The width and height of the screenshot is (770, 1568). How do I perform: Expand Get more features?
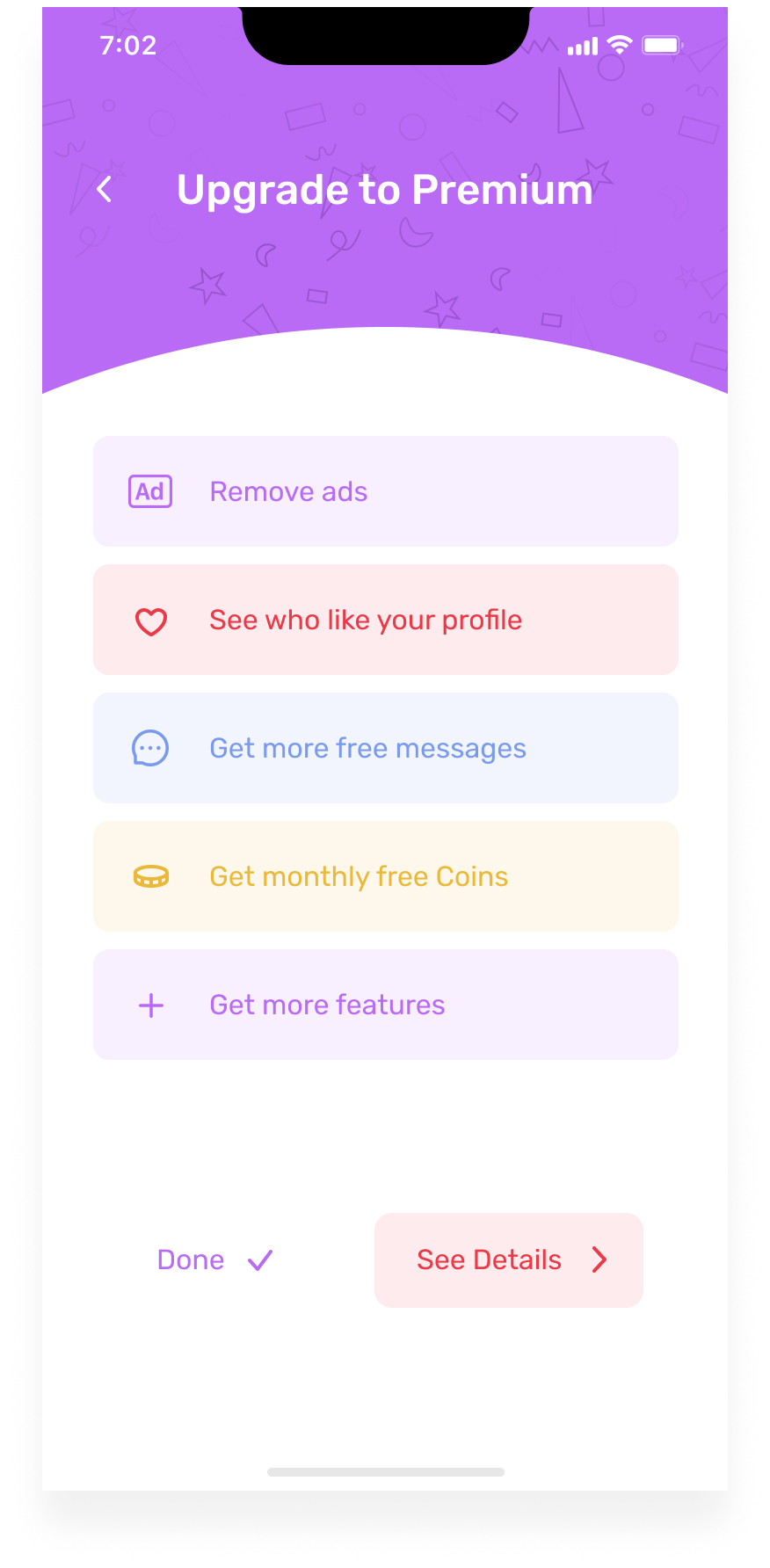pyautogui.click(x=385, y=1005)
